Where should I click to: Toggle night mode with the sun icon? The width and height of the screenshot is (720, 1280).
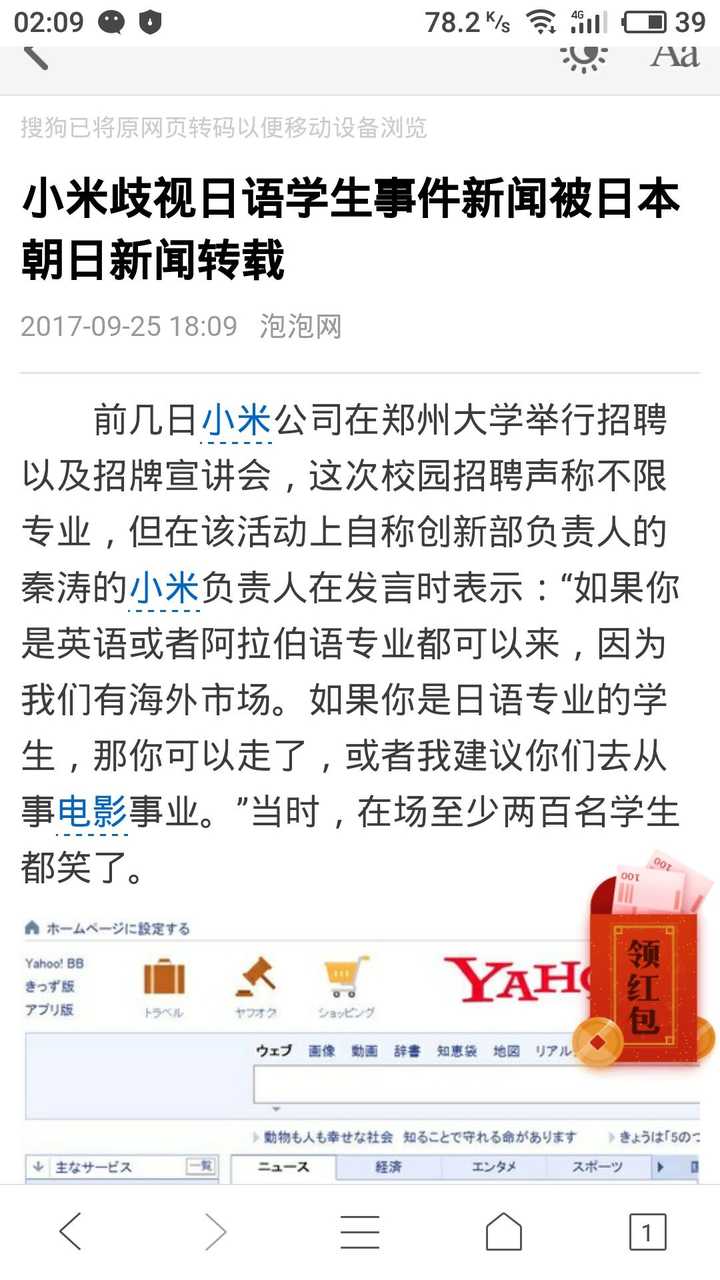coord(584,55)
